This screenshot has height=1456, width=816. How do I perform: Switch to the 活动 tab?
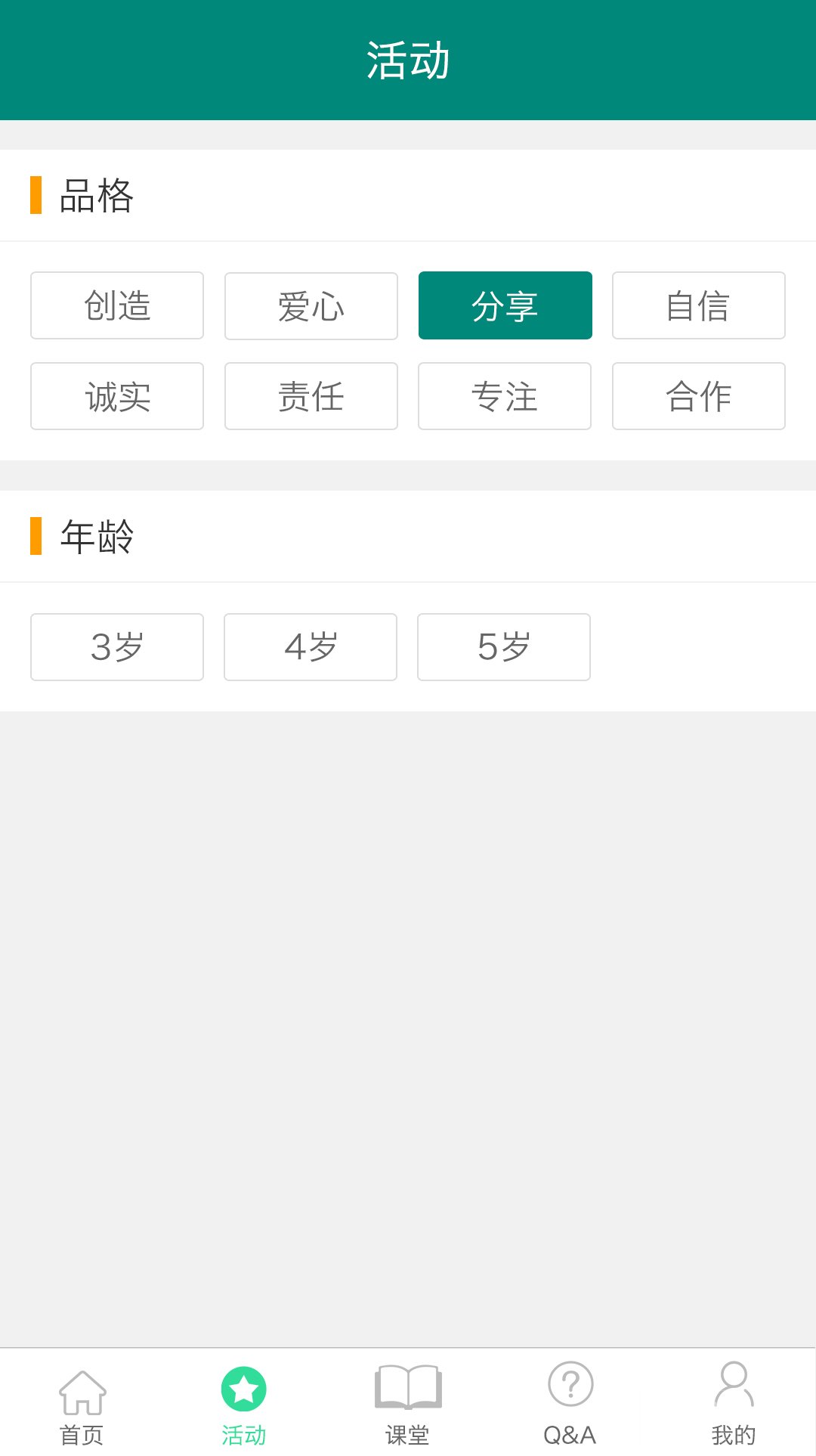click(244, 1403)
